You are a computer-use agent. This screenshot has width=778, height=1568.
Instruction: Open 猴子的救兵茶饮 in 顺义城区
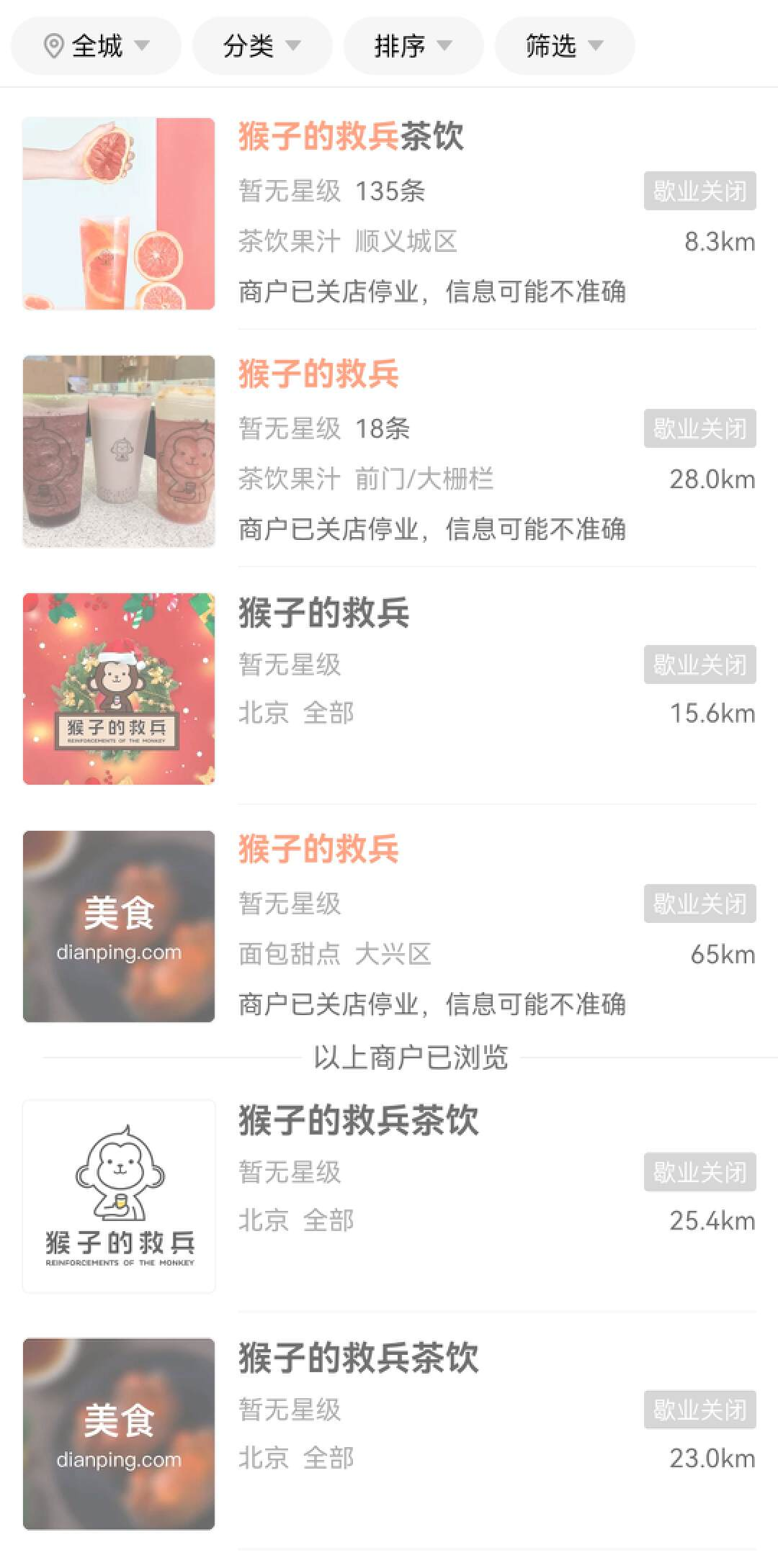(389, 214)
